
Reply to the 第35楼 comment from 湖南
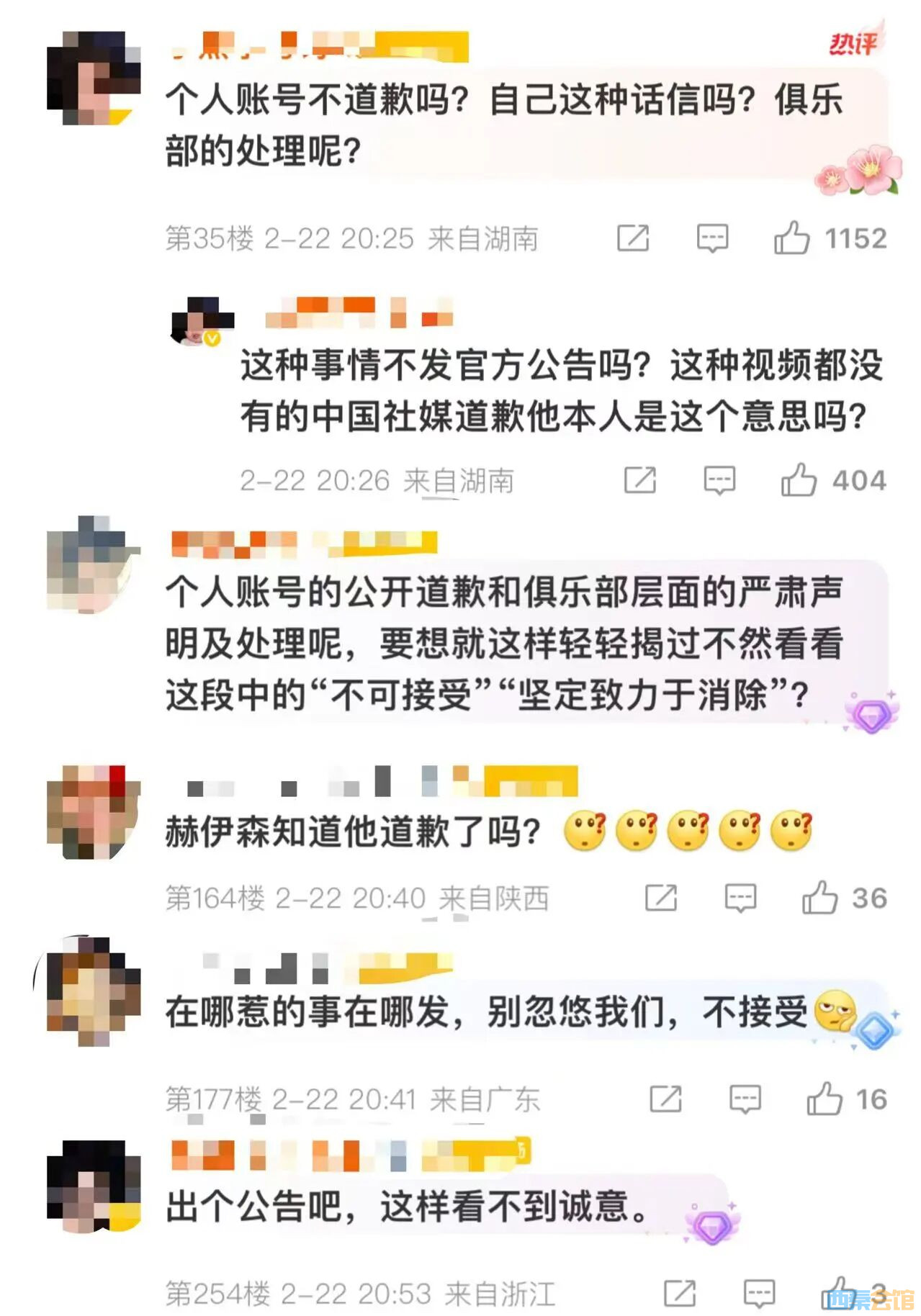click(712, 238)
